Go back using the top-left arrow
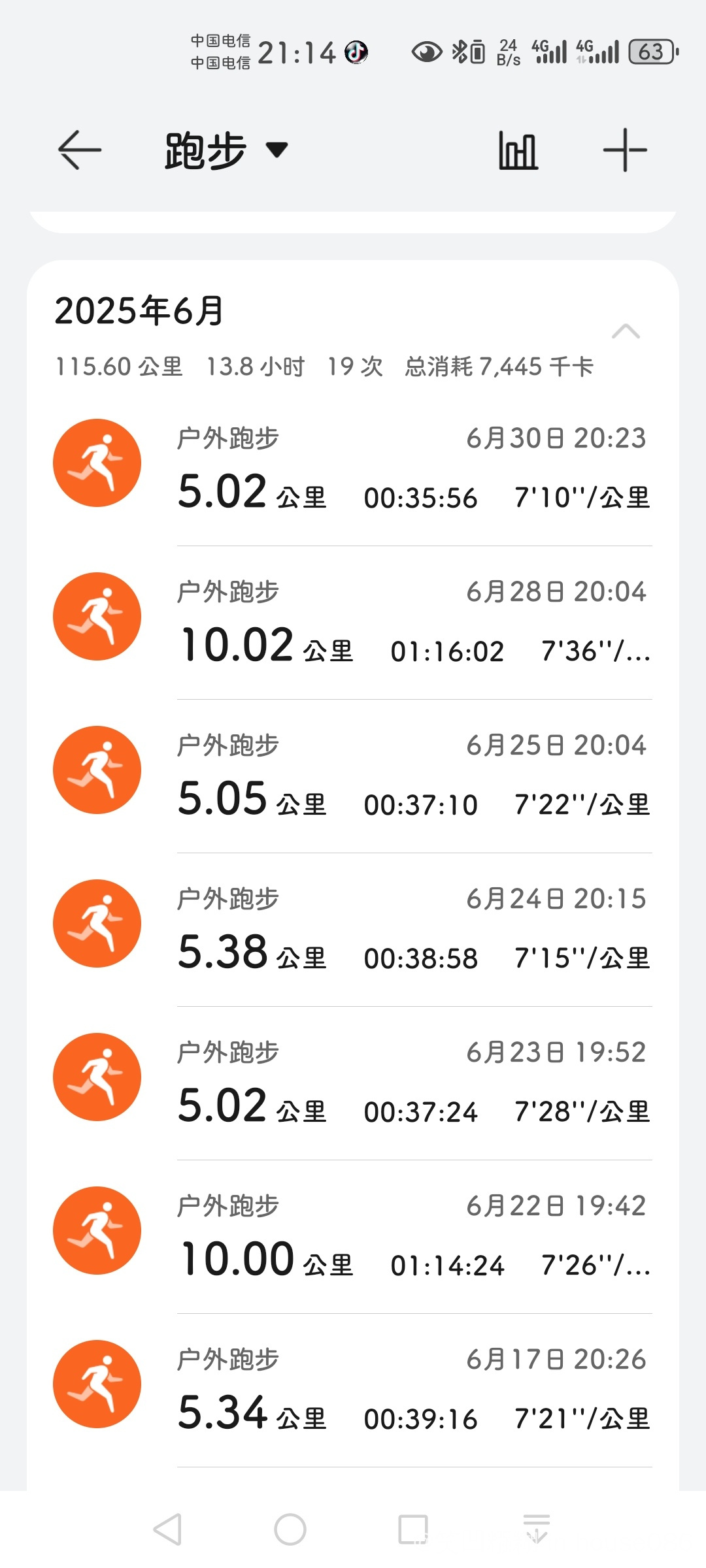The width and height of the screenshot is (706, 1568). [80, 150]
